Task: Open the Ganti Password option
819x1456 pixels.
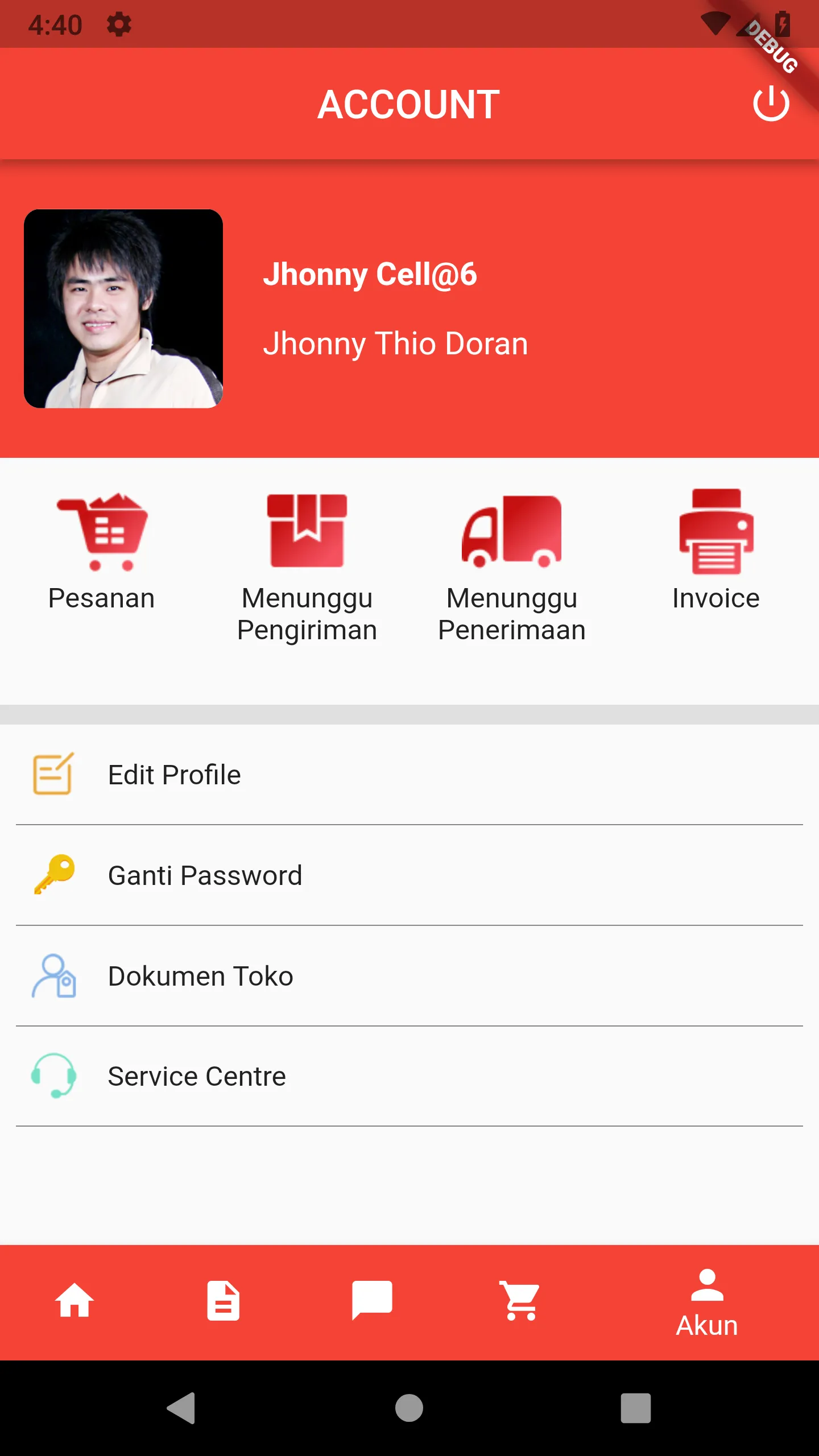Action: (x=204, y=875)
